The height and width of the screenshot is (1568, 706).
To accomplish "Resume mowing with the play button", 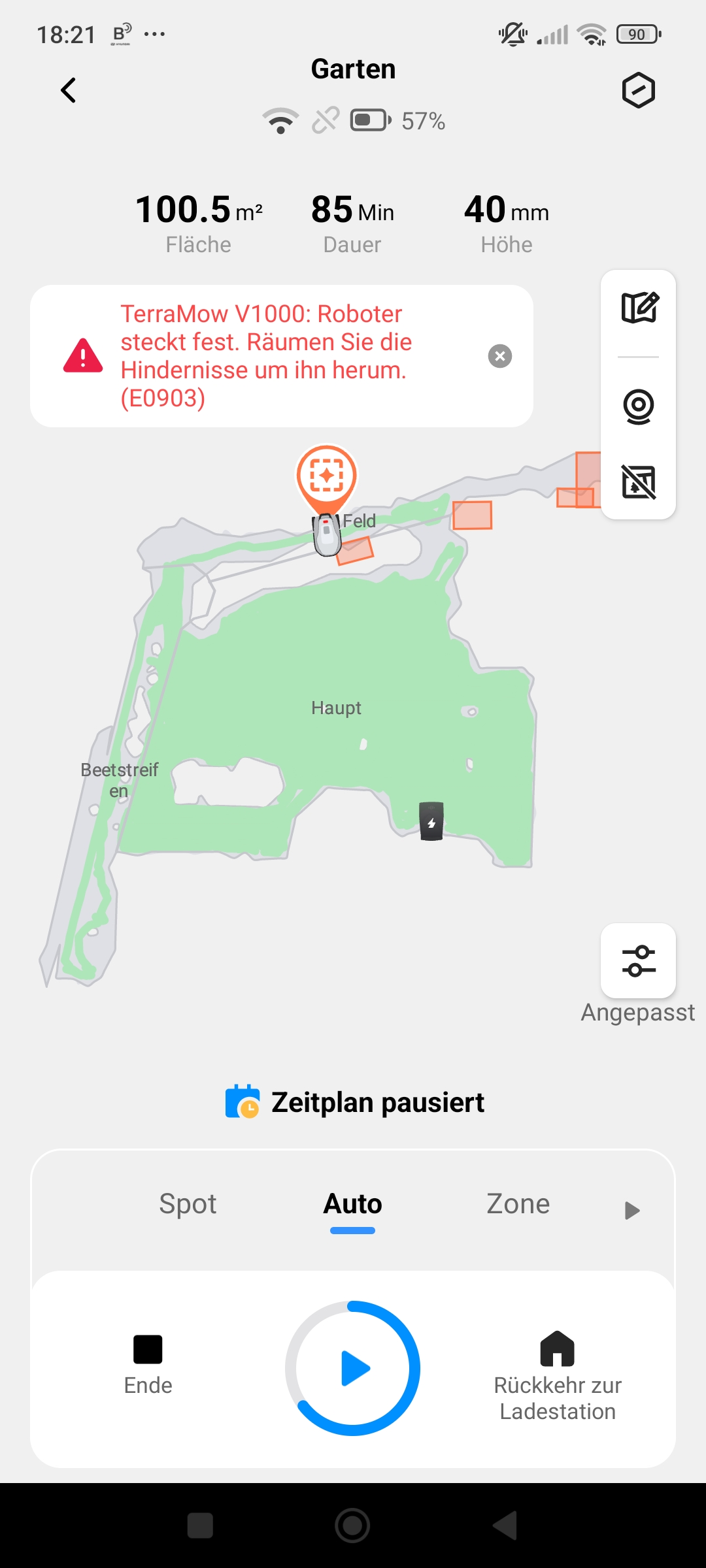I will click(353, 1368).
